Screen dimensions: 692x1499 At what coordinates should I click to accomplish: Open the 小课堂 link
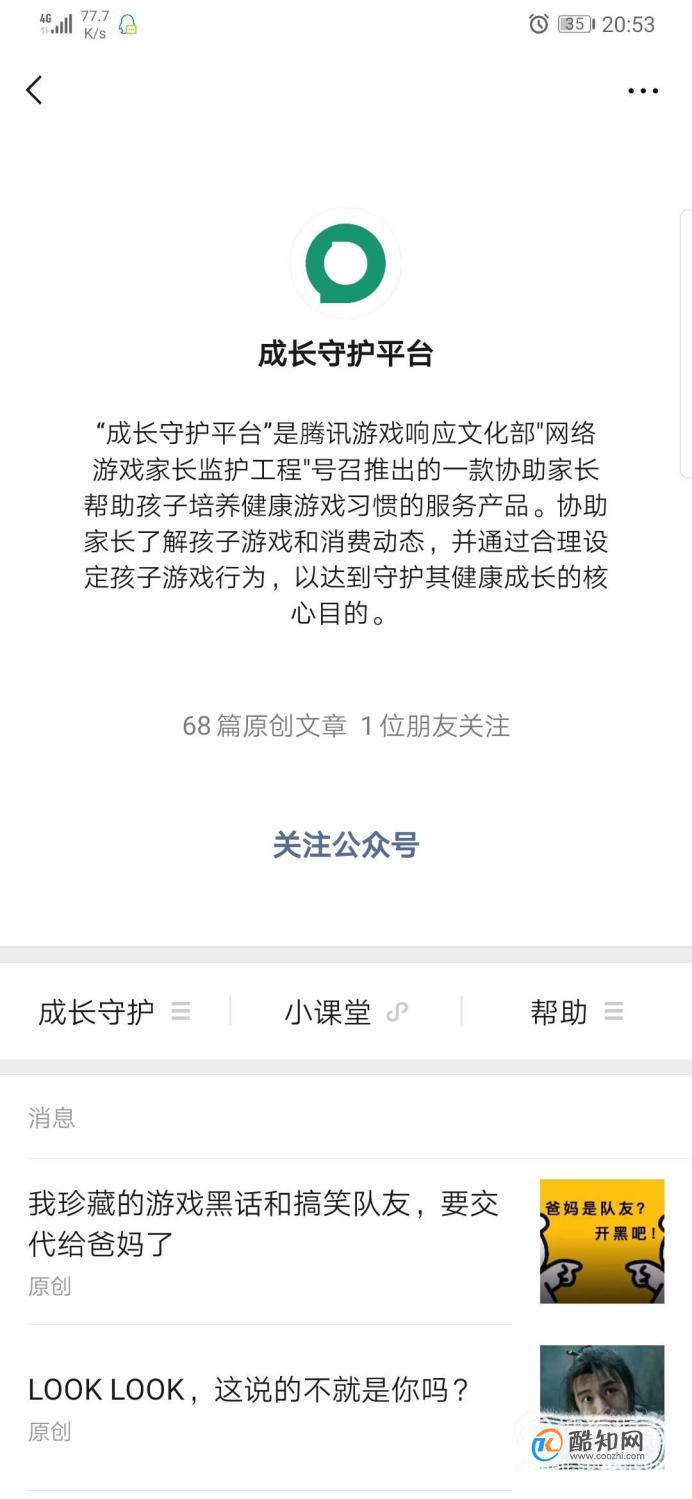pyautogui.click(x=346, y=1012)
